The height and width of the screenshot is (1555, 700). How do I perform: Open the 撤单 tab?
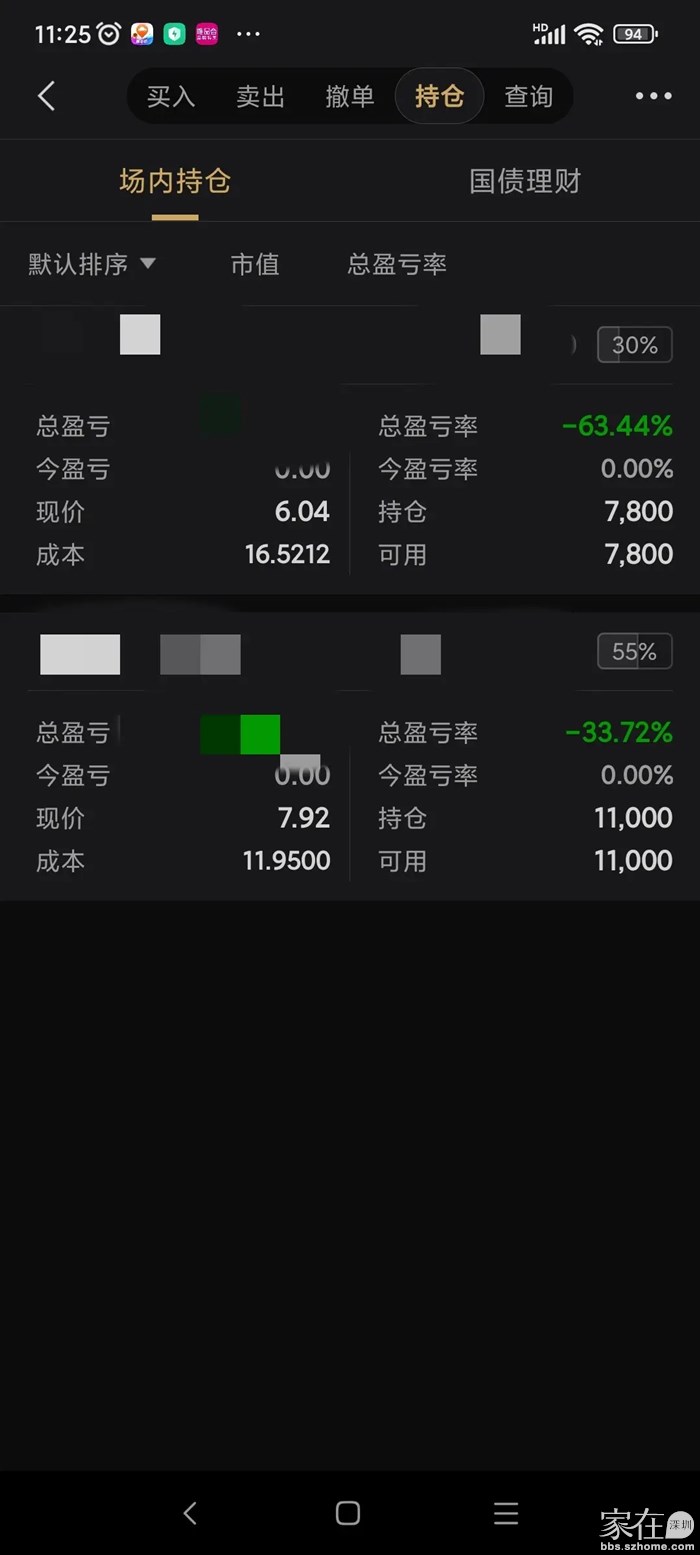pos(350,96)
